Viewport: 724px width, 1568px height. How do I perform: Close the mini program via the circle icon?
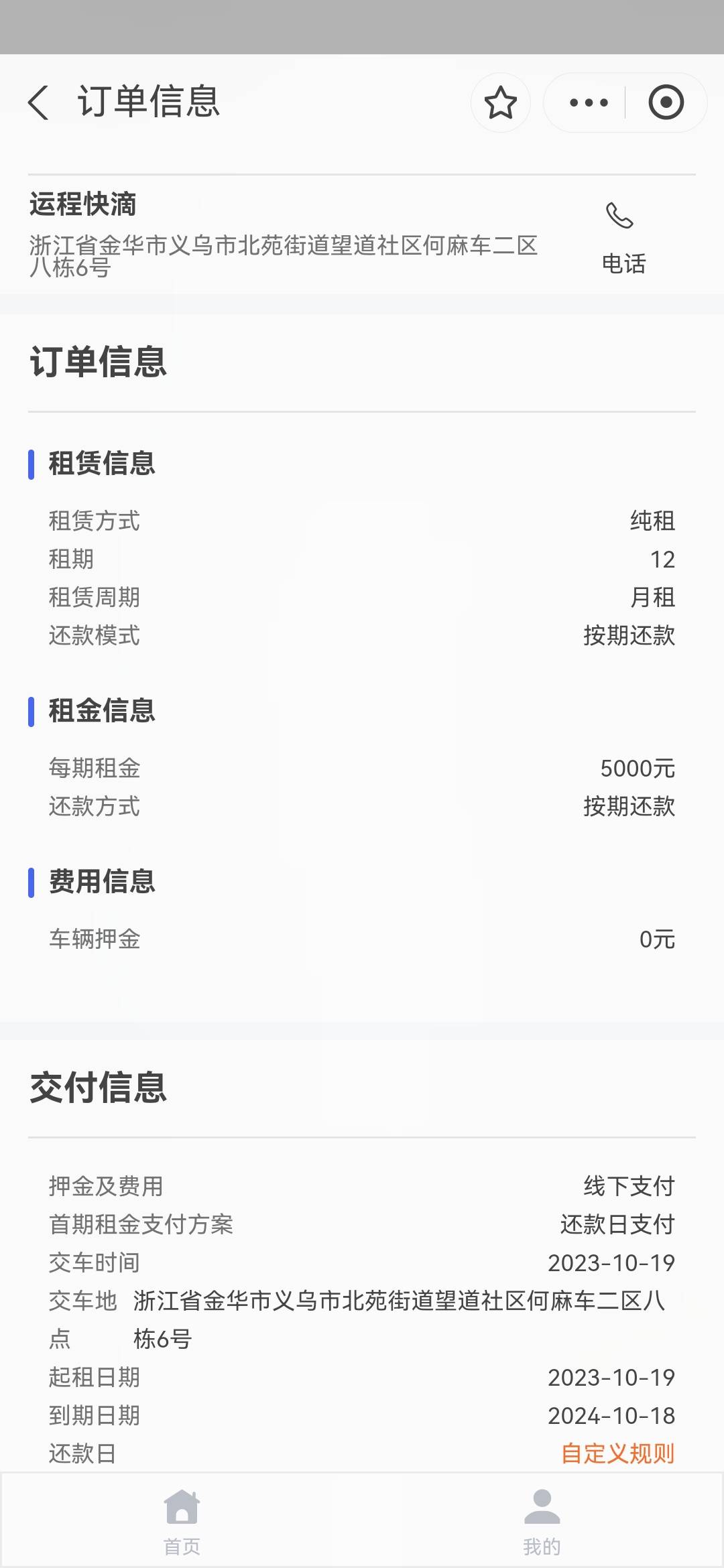[666, 103]
